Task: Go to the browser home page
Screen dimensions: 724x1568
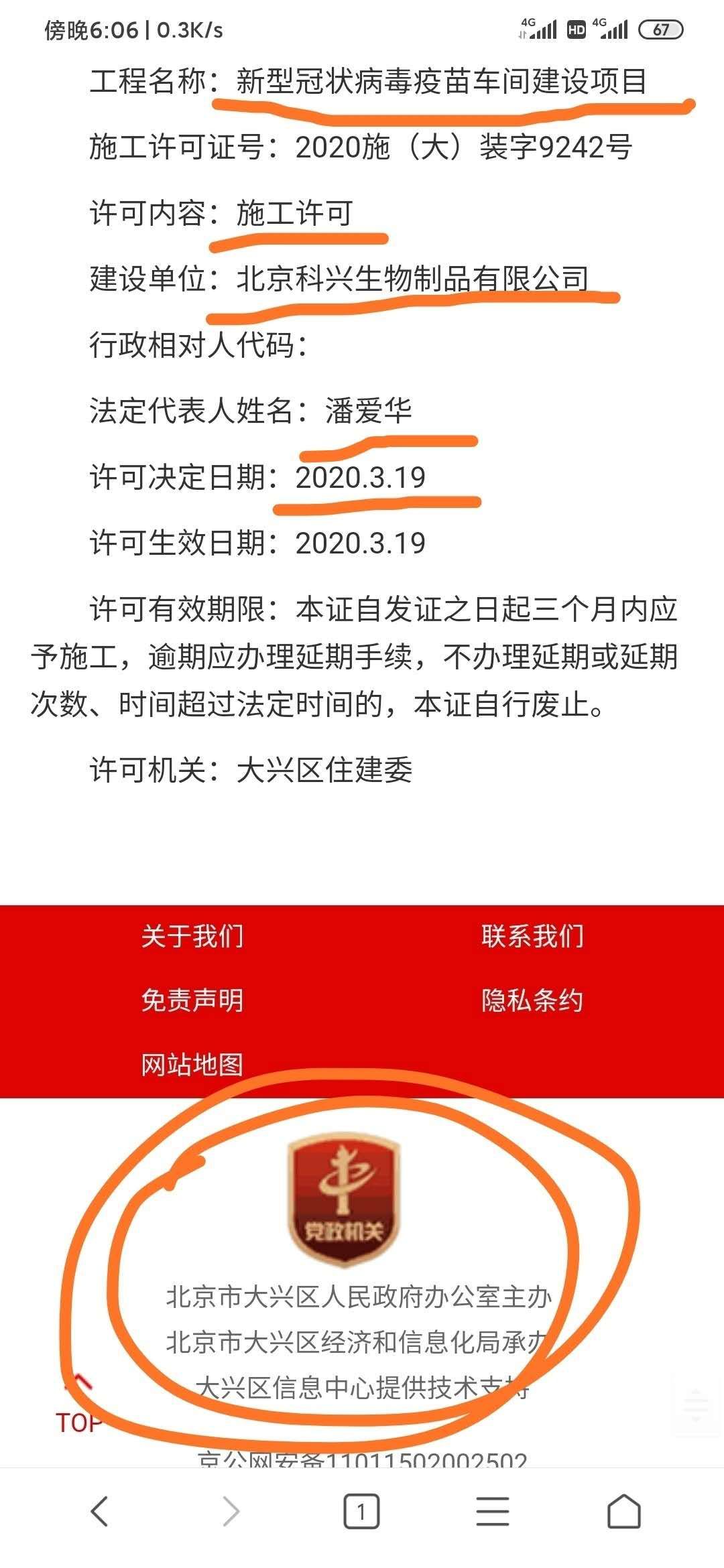Action: (624, 1512)
